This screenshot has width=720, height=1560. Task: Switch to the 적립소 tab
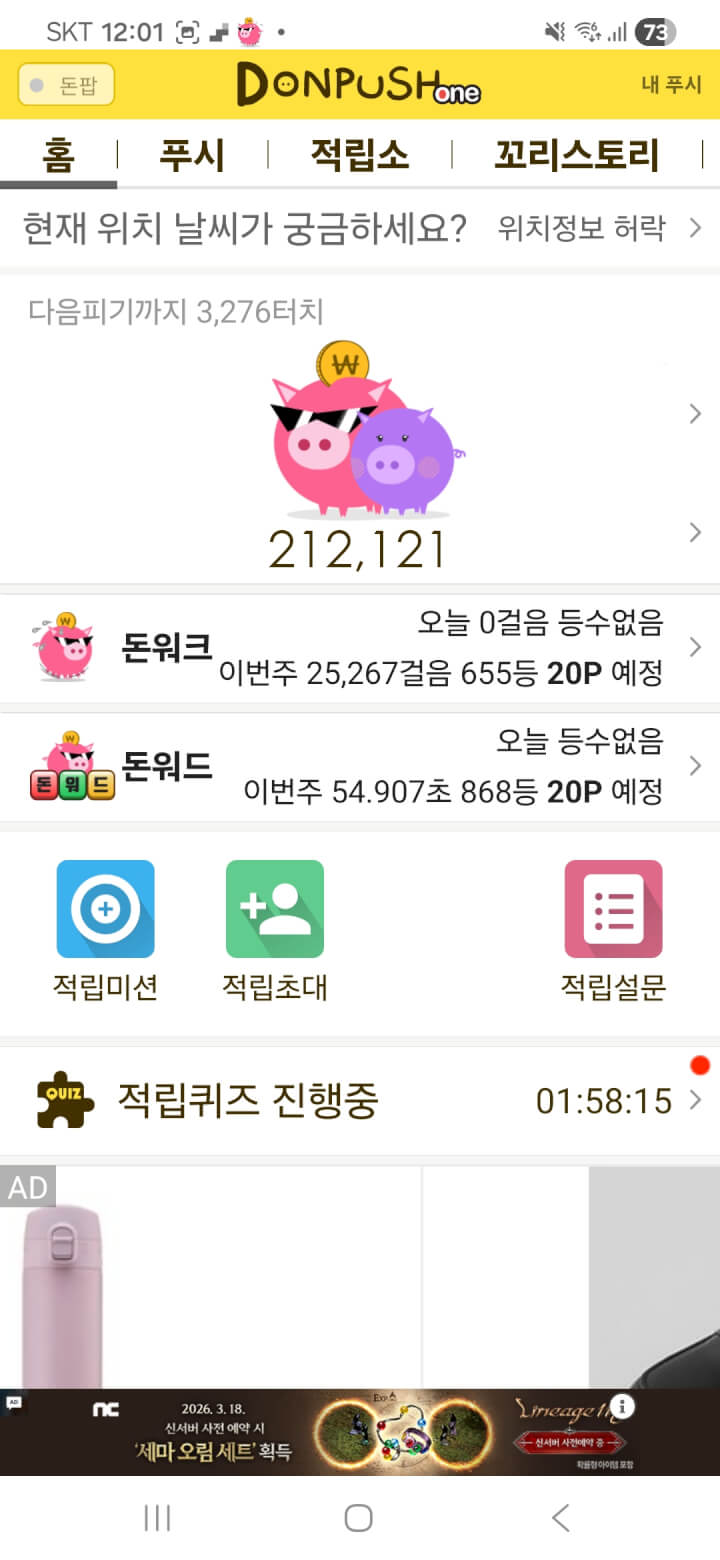(x=359, y=156)
